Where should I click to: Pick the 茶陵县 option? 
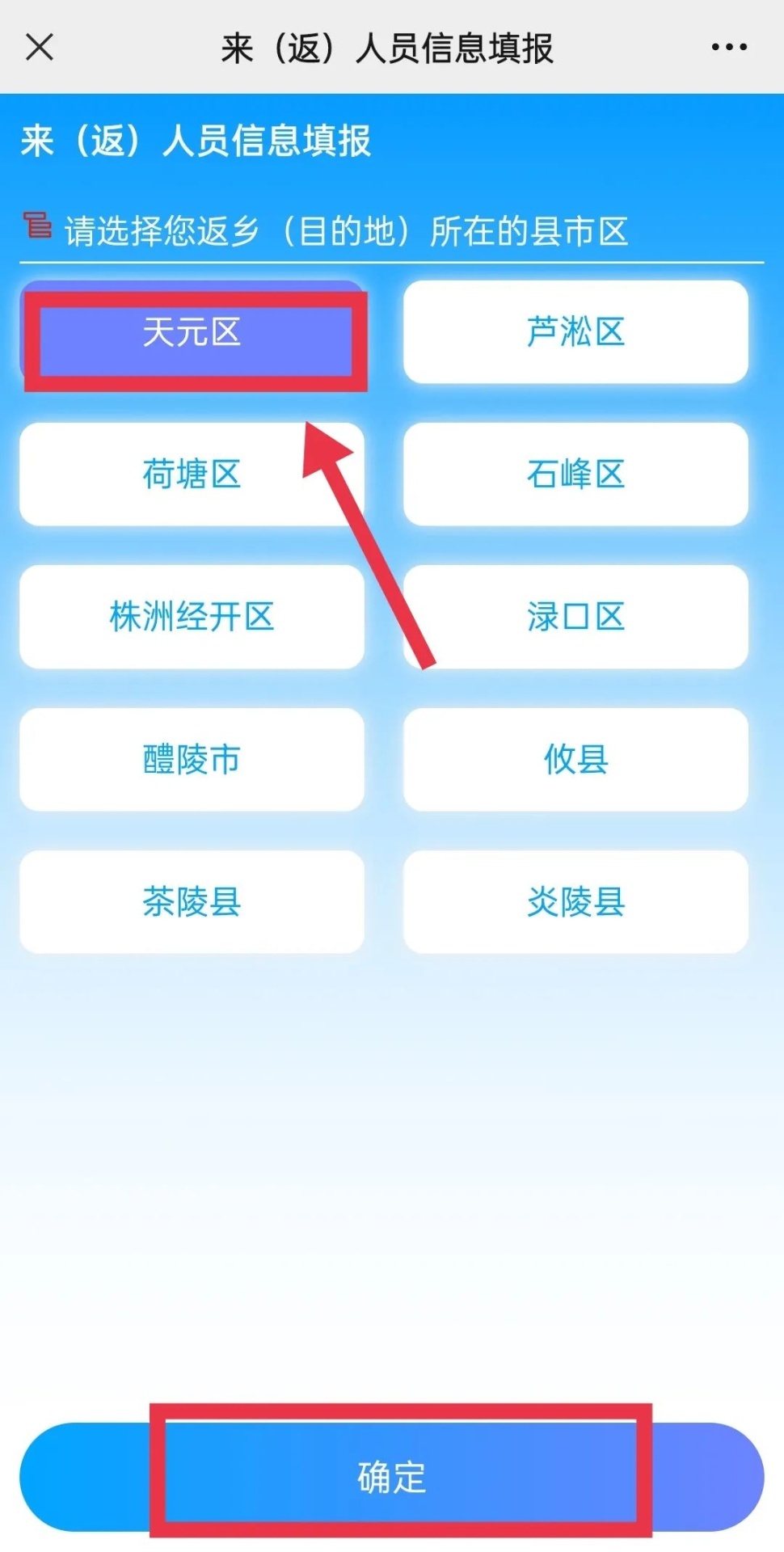pos(192,901)
